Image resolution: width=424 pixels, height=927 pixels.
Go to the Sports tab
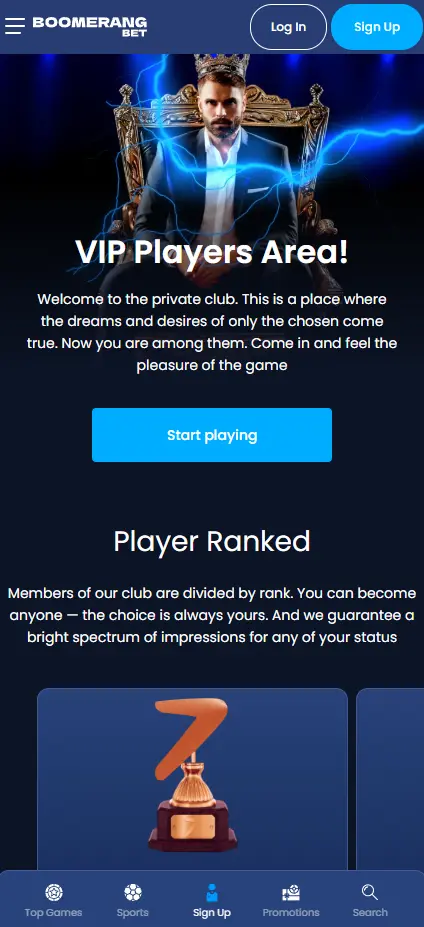132,900
